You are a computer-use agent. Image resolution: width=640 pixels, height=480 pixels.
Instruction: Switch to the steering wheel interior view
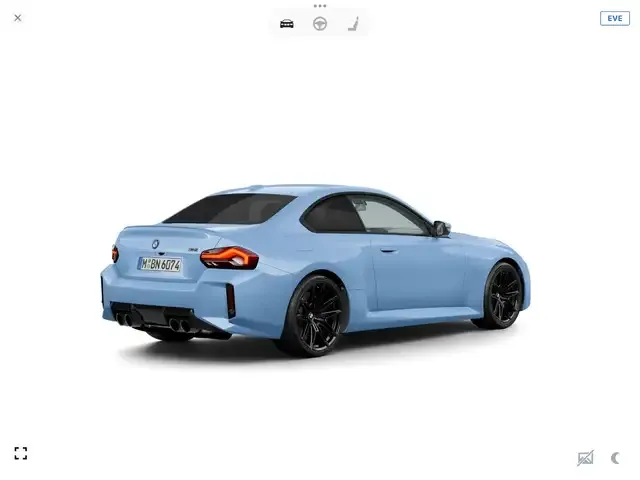pyautogui.click(x=320, y=24)
